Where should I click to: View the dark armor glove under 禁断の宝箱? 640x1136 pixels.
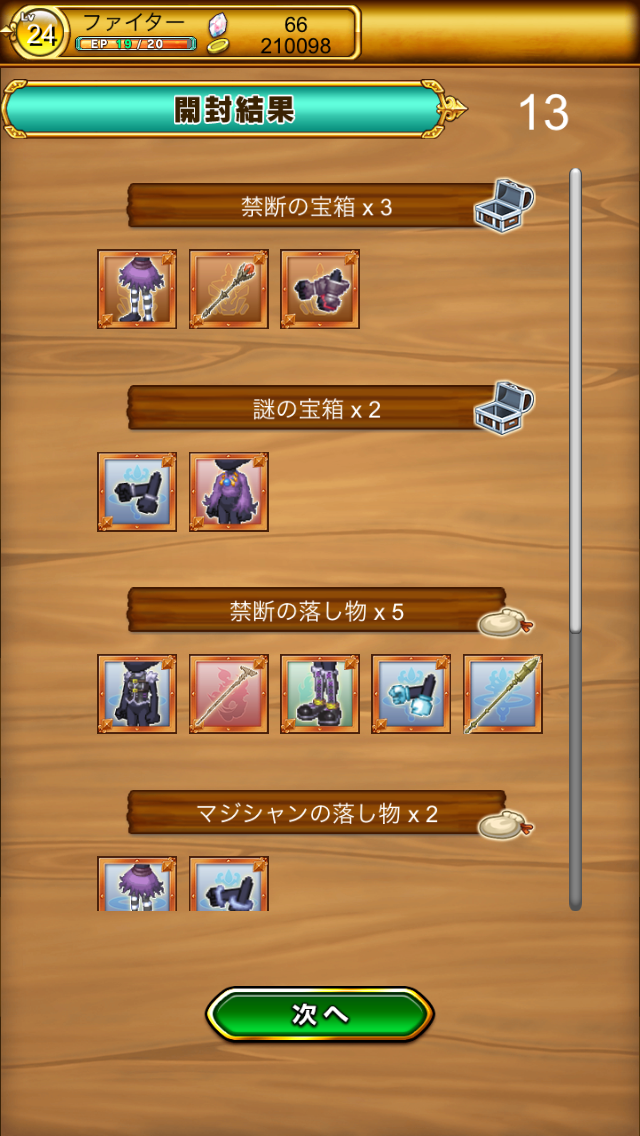[x=320, y=289]
